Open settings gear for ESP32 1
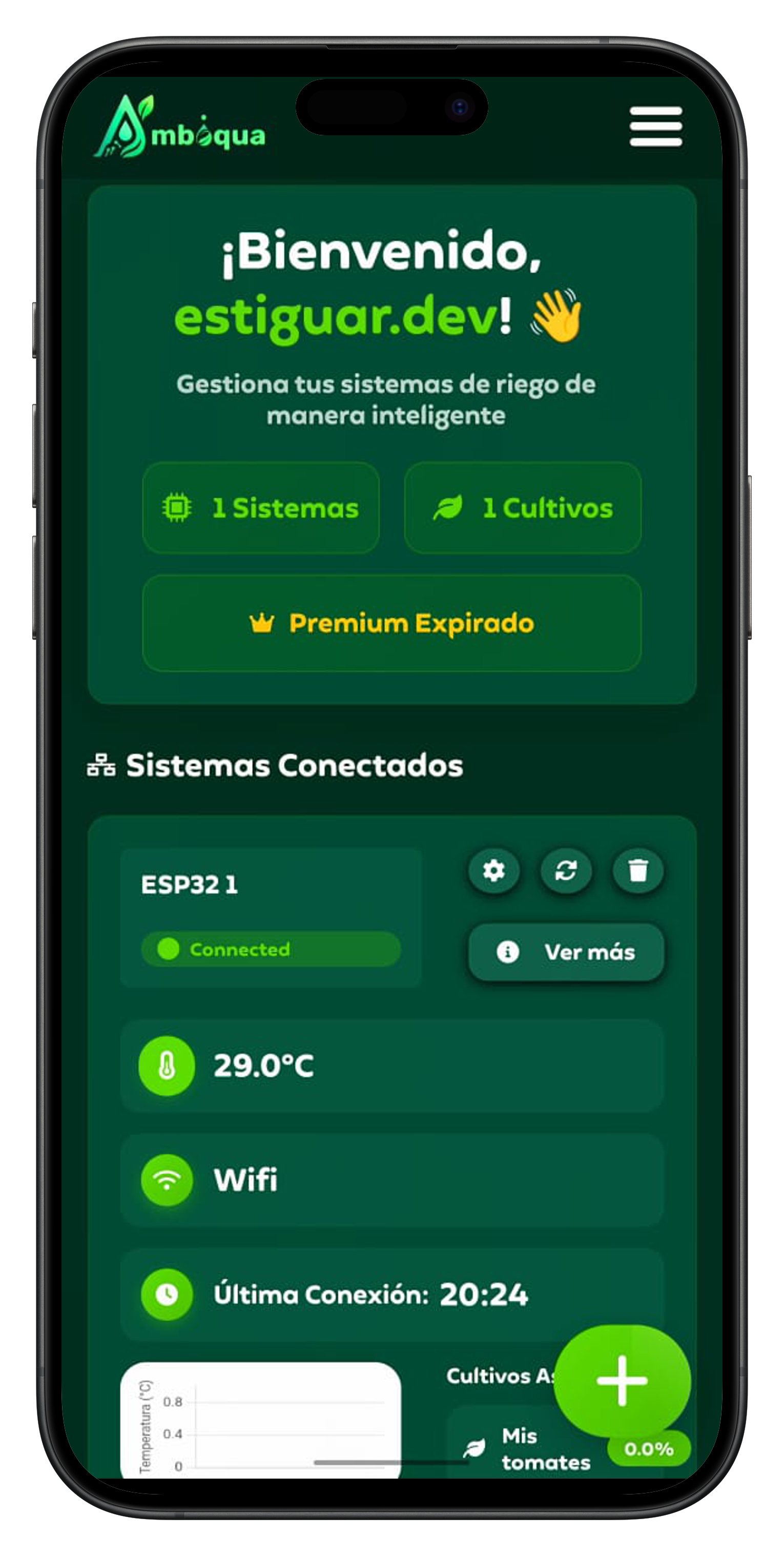The width and height of the screenshot is (784, 1556). click(493, 870)
